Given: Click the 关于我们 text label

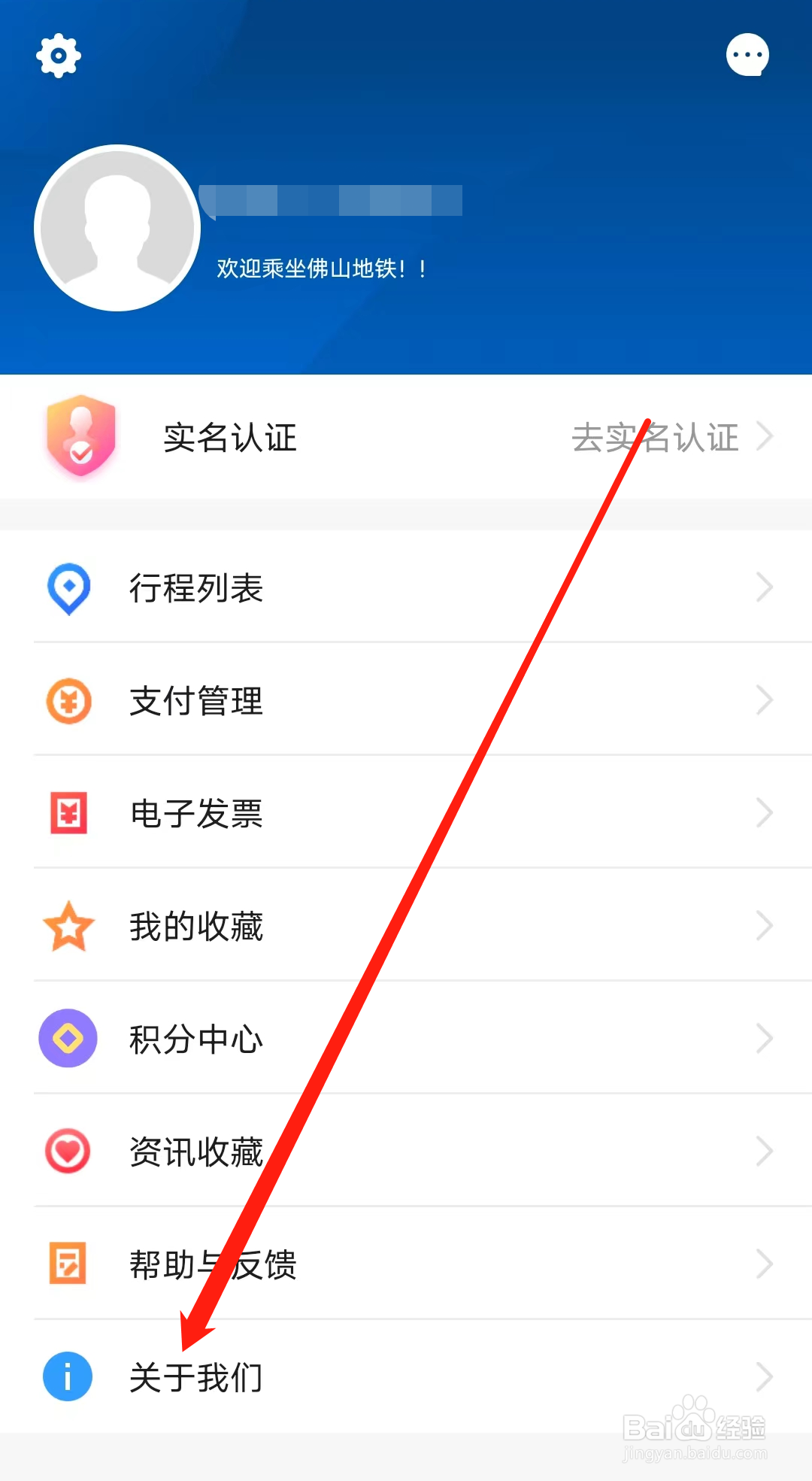Looking at the screenshot, I should [195, 1376].
